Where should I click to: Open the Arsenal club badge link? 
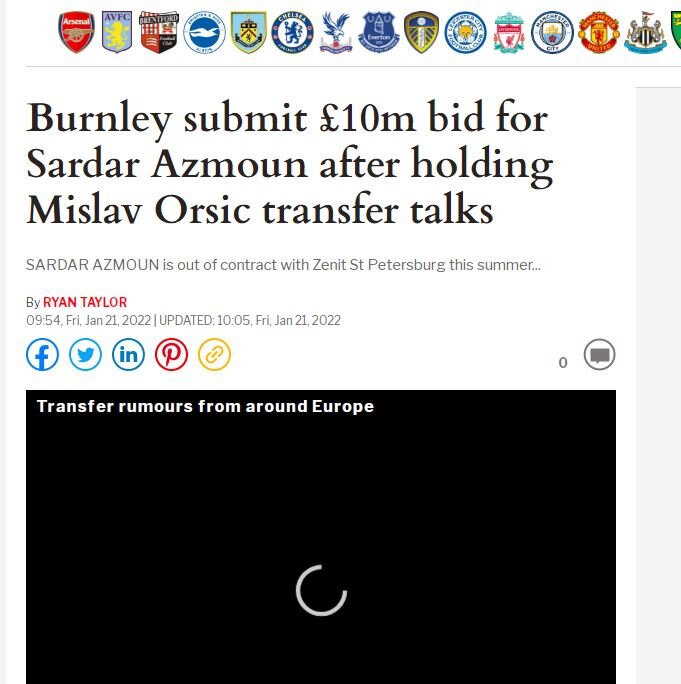click(77, 33)
